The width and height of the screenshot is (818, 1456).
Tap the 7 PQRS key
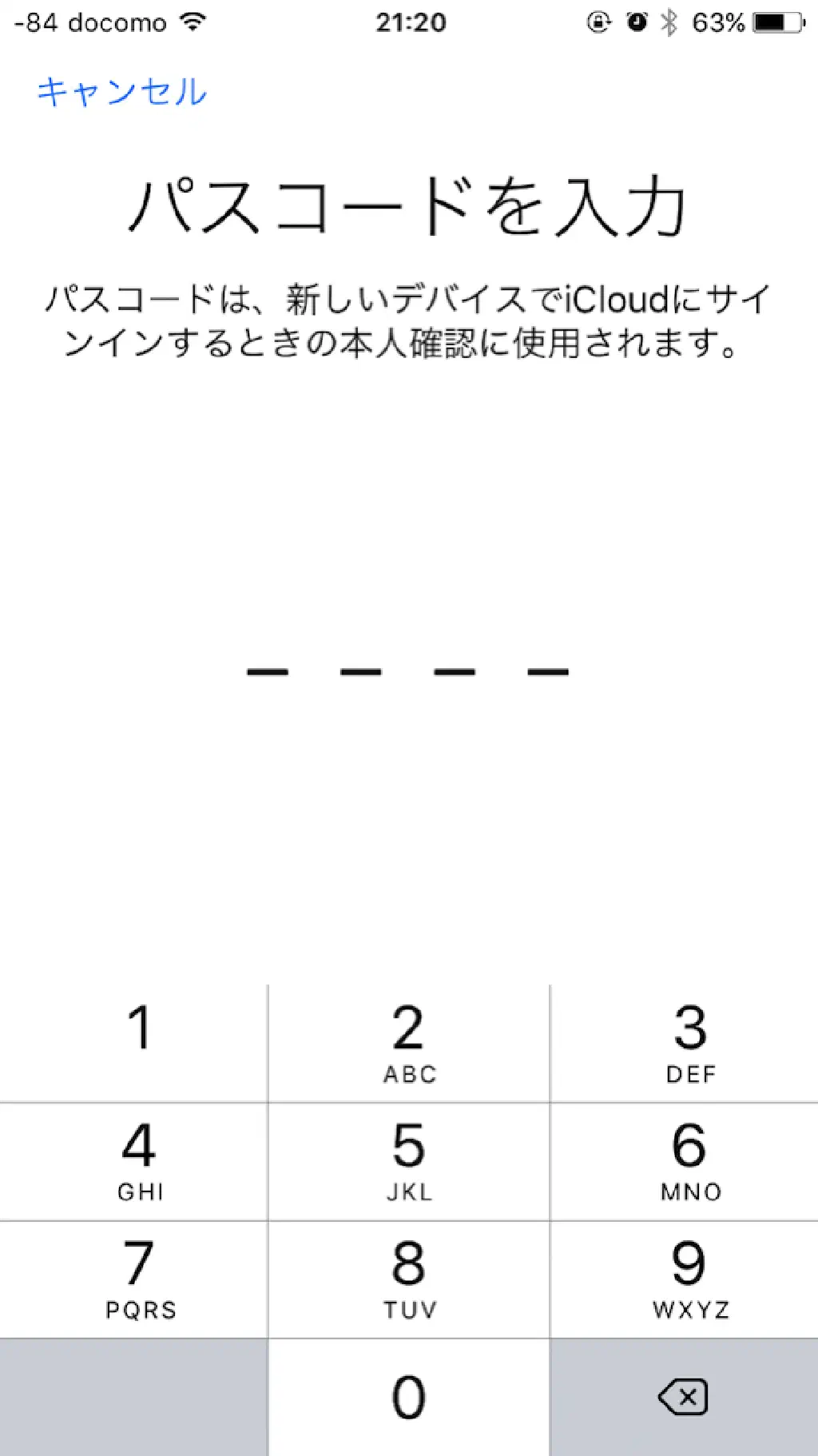click(134, 1279)
